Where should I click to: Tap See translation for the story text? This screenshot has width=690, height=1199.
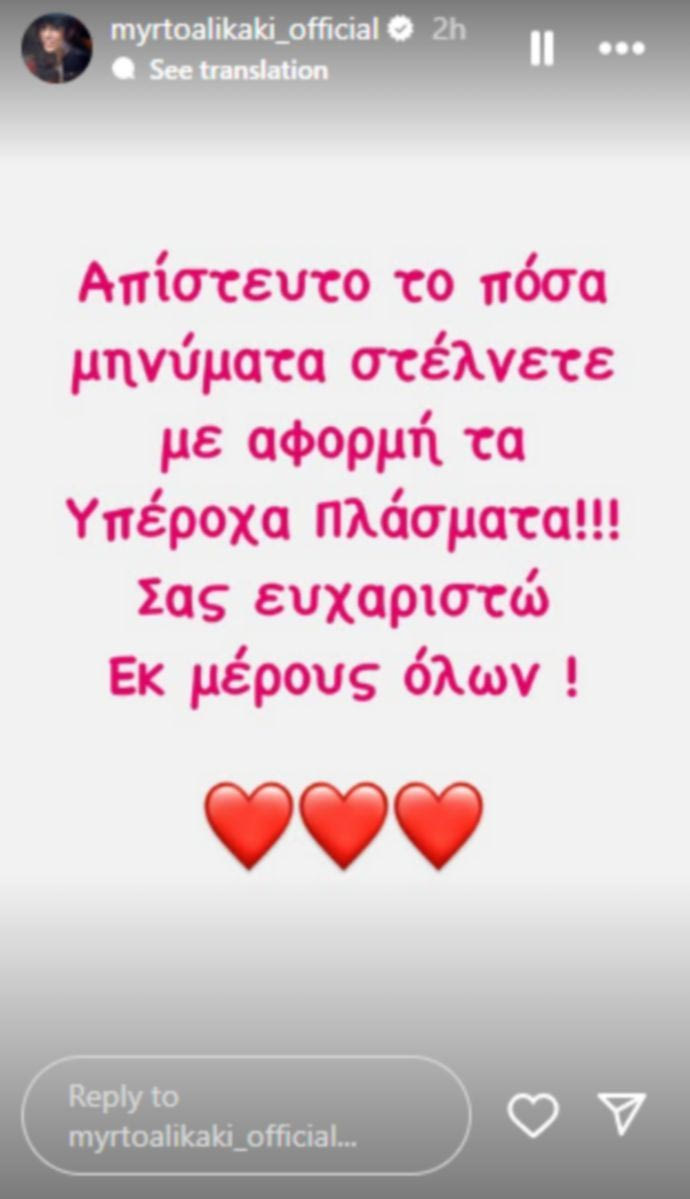[238, 70]
